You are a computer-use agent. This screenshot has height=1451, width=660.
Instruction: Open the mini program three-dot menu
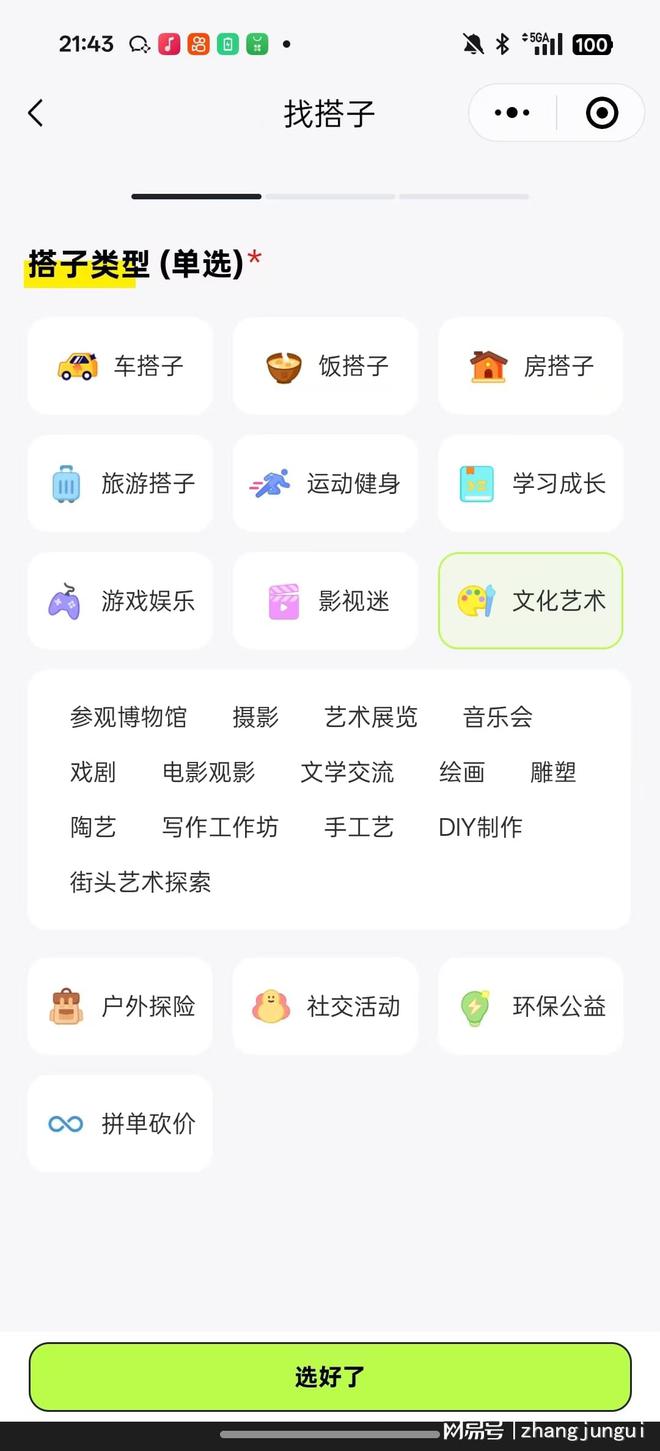(x=513, y=113)
